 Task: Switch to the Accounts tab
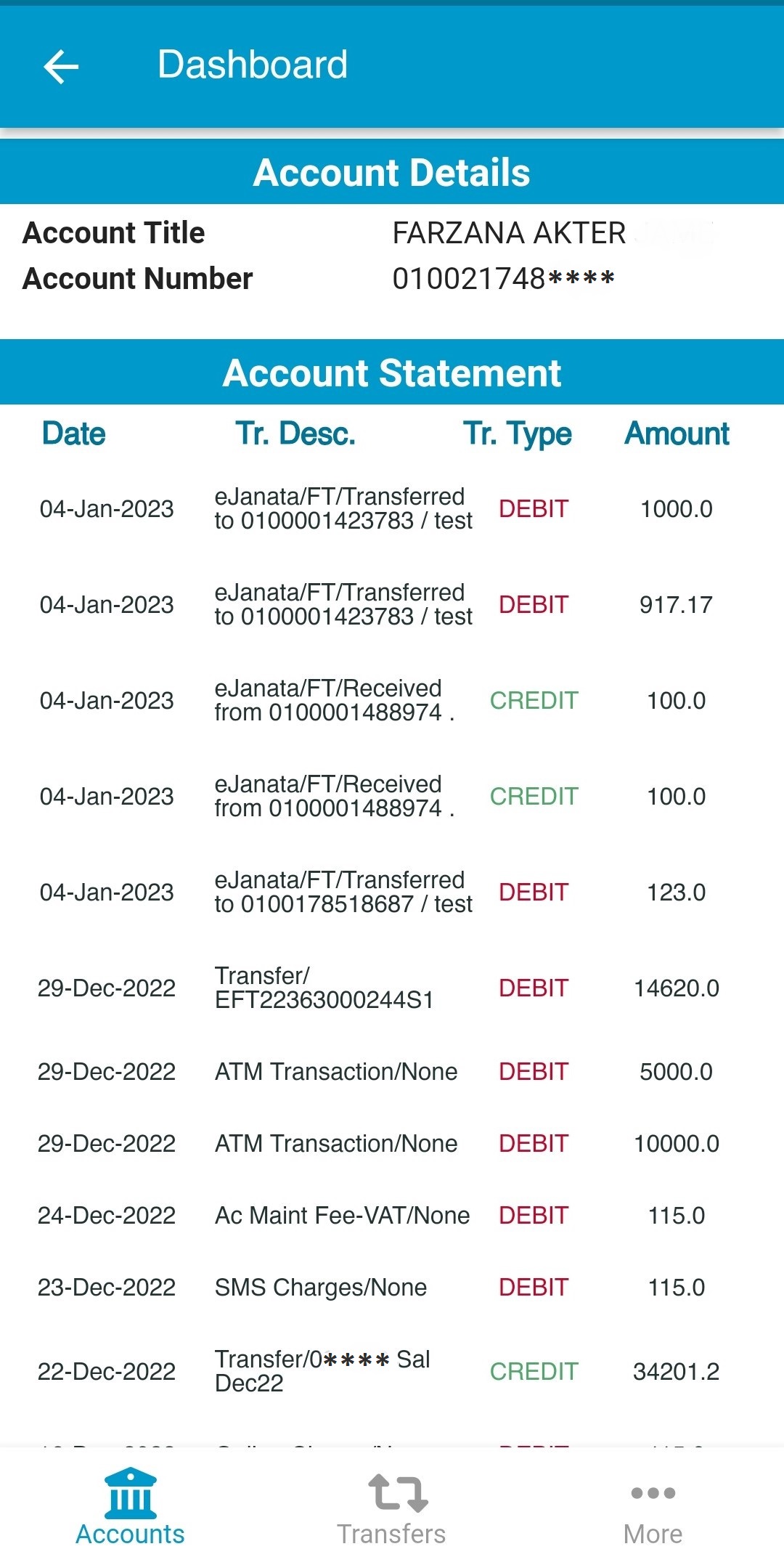pyautogui.click(x=130, y=1506)
